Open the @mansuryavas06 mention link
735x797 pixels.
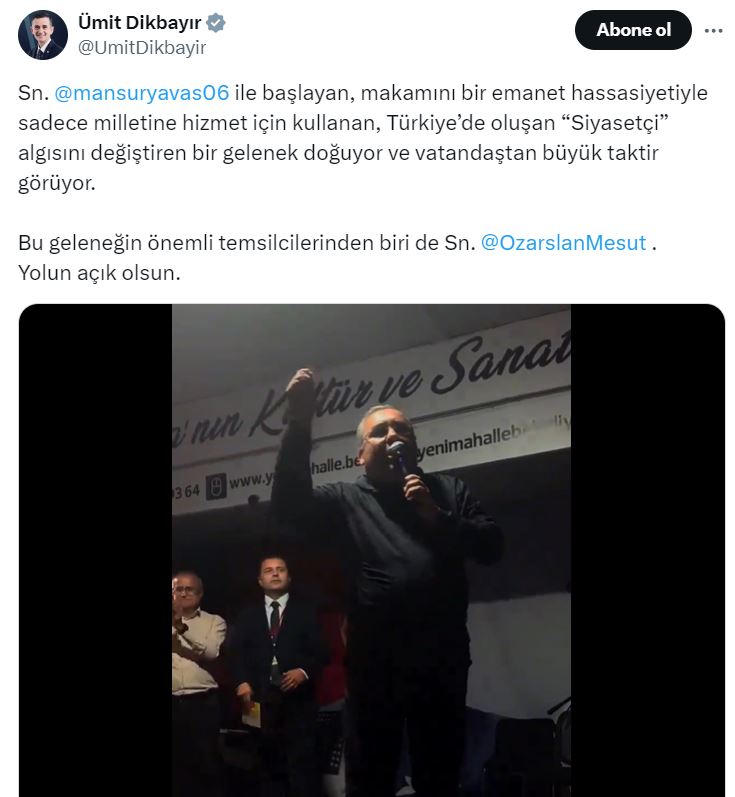pyautogui.click(x=140, y=93)
